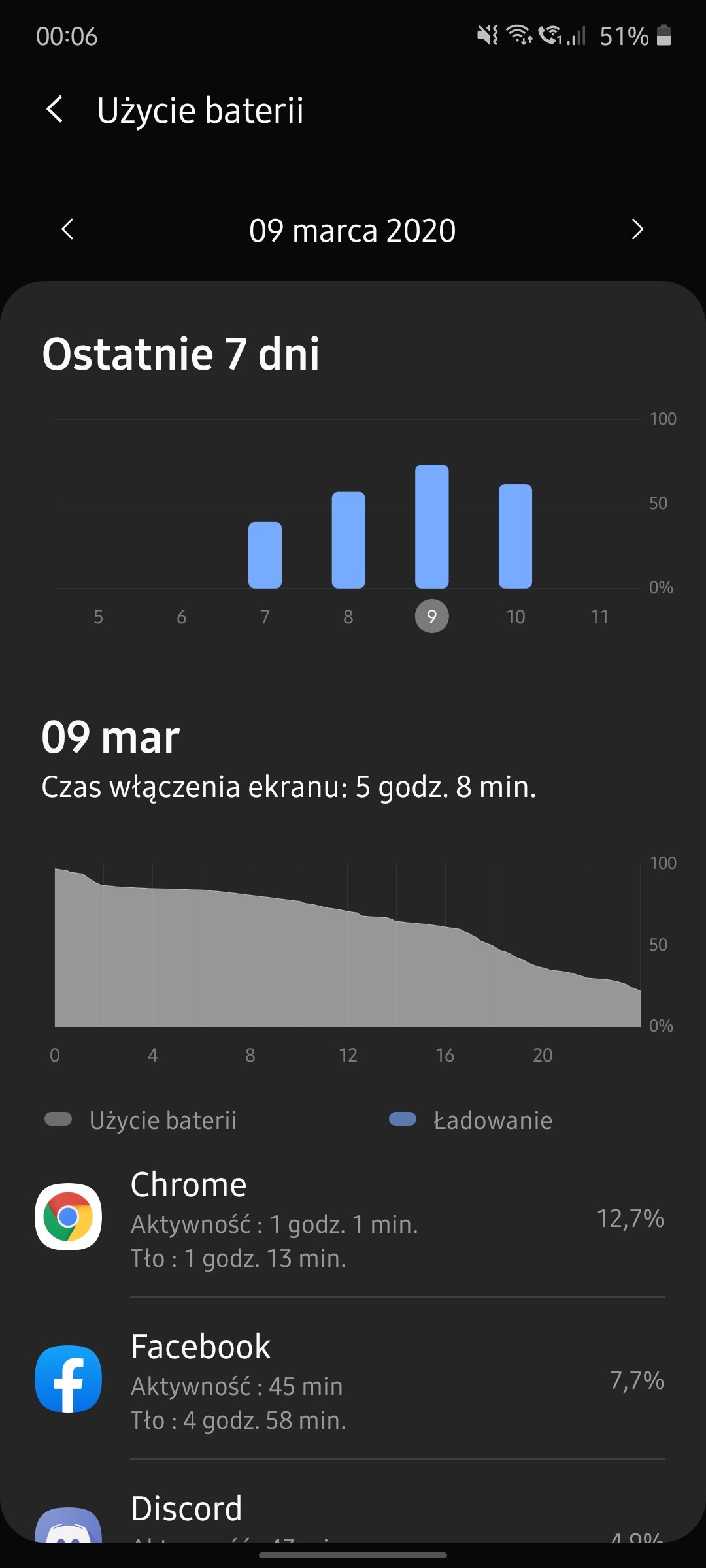Tap the highlighted day 9 bar
Viewport: 706px width, 1568px height.
(431, 527)
